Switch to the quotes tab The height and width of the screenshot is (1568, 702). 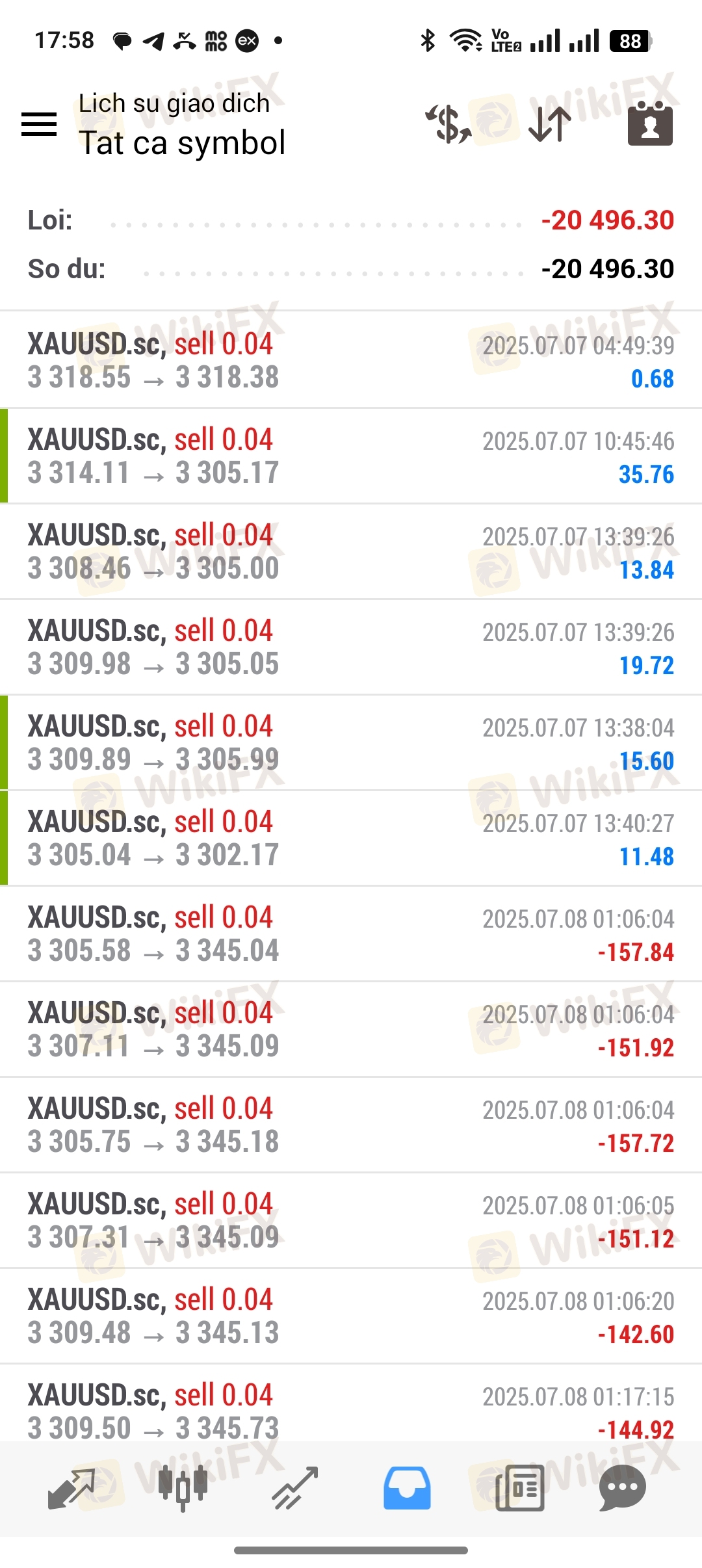(x=71, y=1488)
